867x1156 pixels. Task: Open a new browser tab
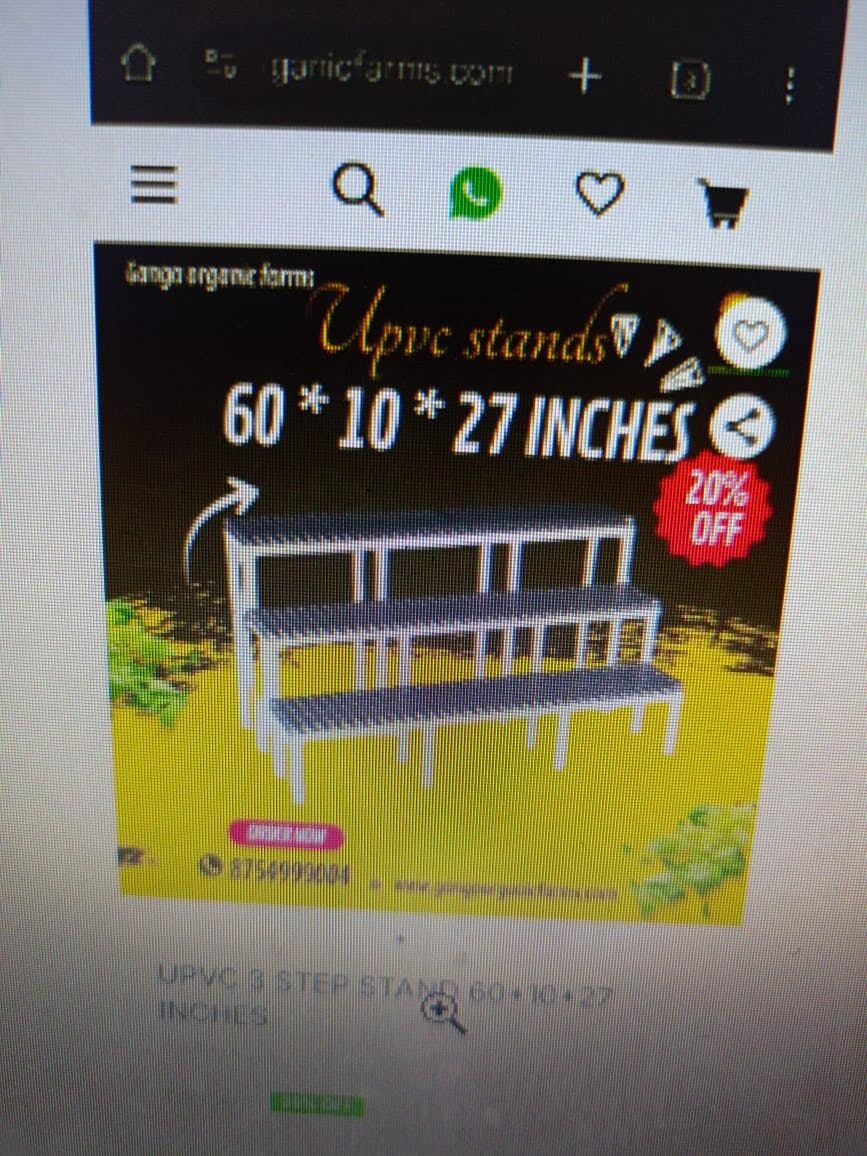[585, 74]
